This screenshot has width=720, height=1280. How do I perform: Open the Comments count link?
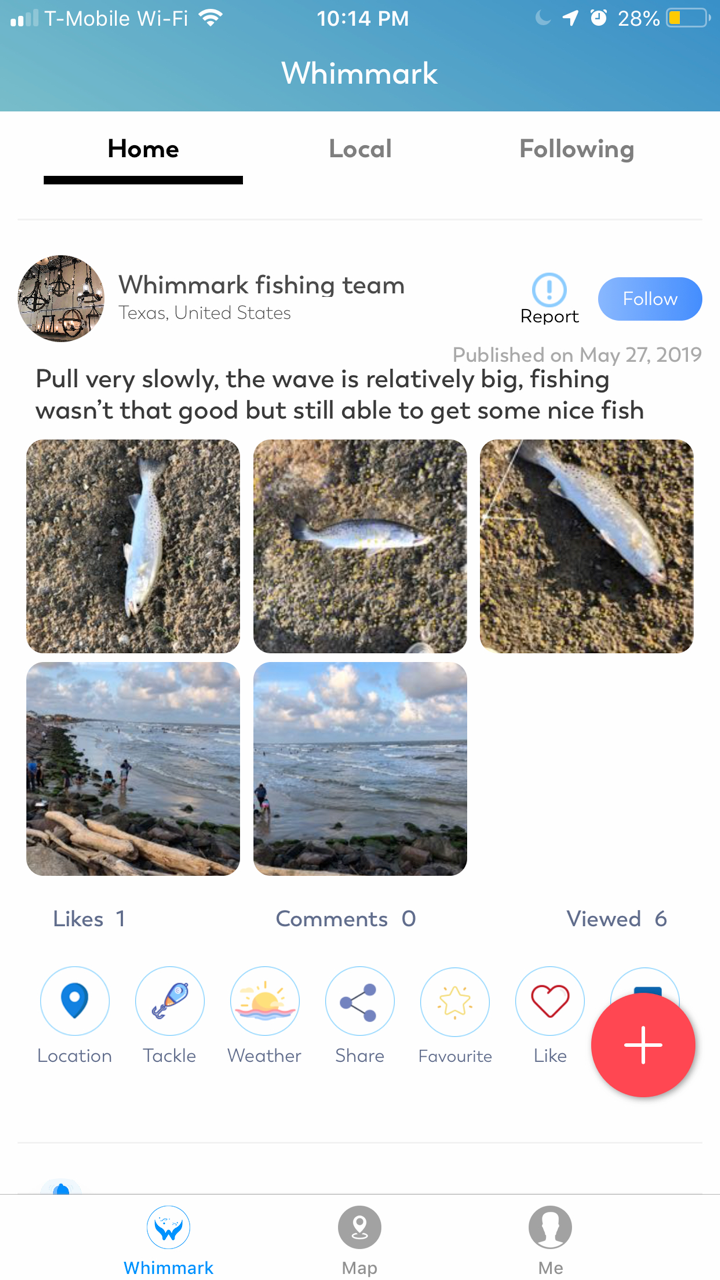pos(346,918)
